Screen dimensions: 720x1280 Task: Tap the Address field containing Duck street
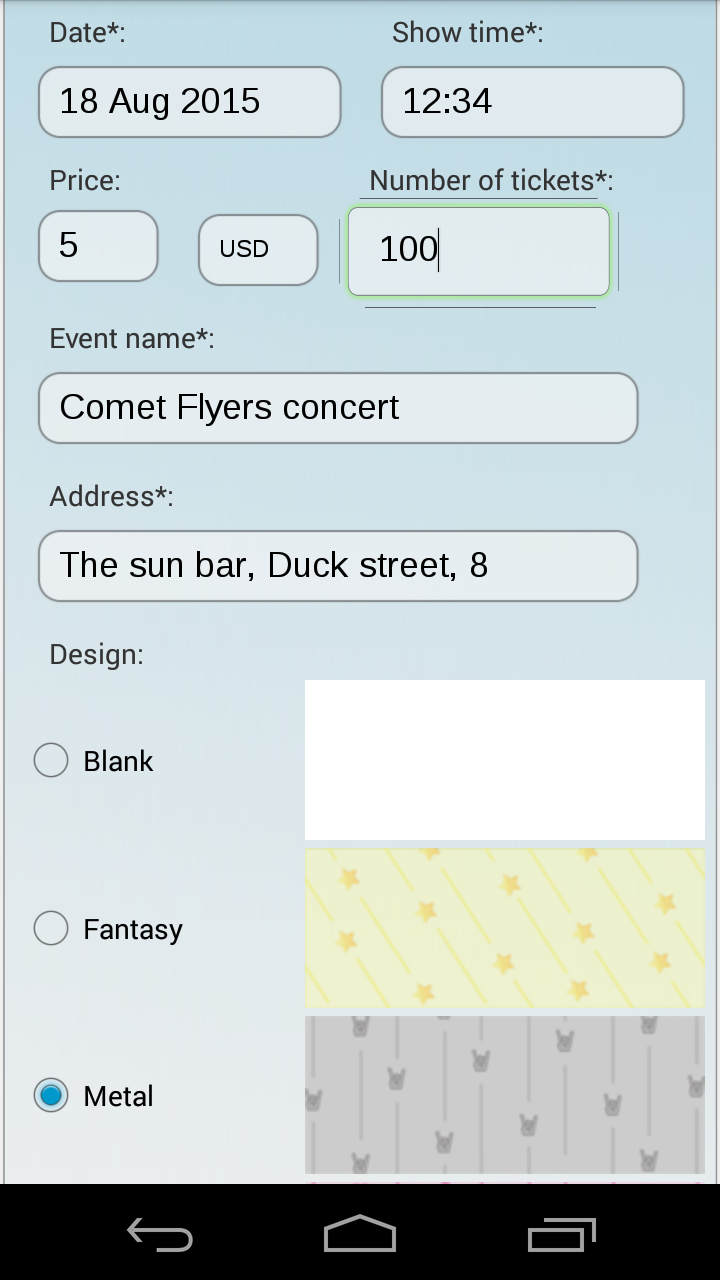[337, 565]
